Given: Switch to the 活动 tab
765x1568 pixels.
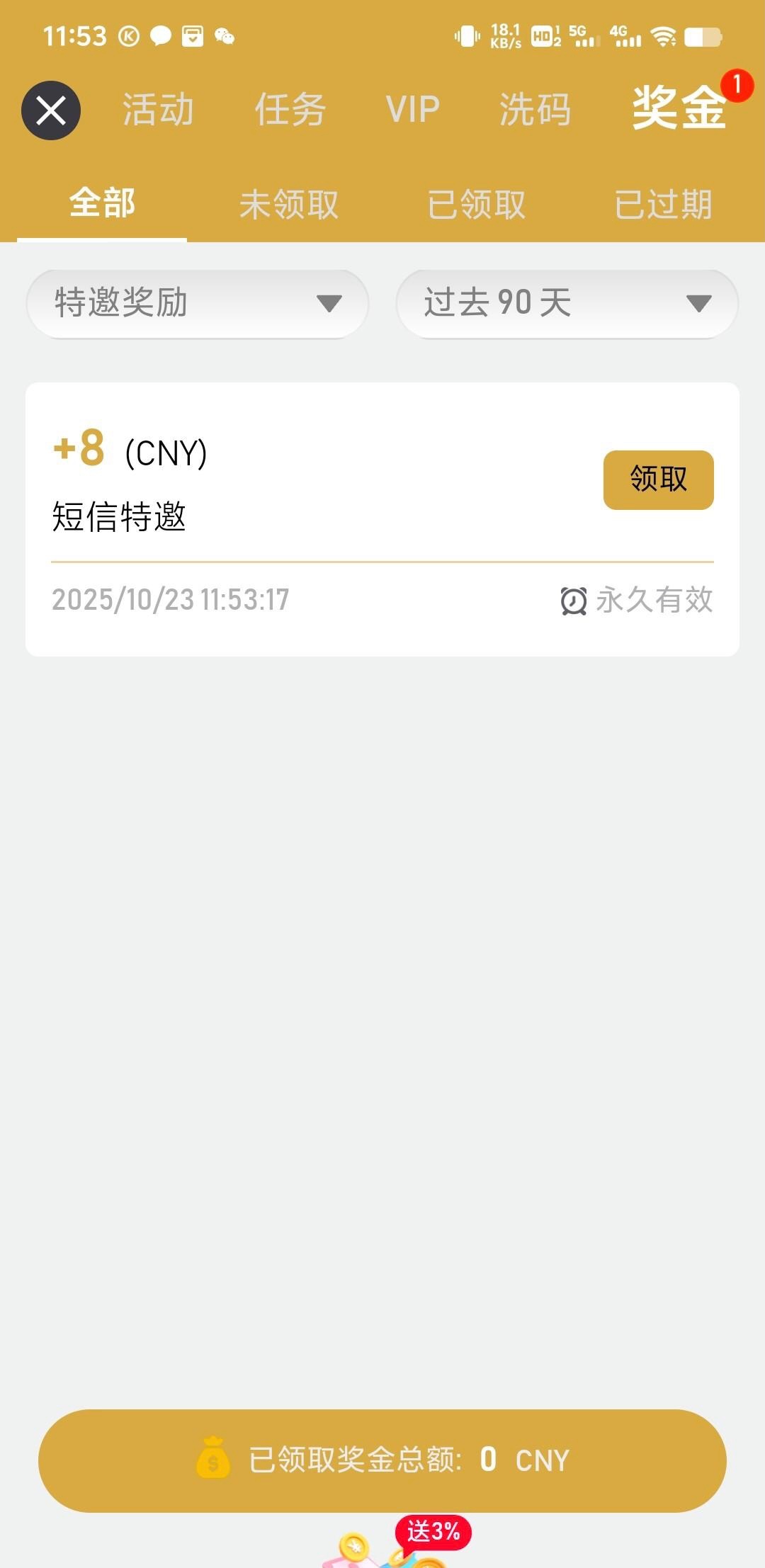Looking at the screenshot, I should 158,110.
